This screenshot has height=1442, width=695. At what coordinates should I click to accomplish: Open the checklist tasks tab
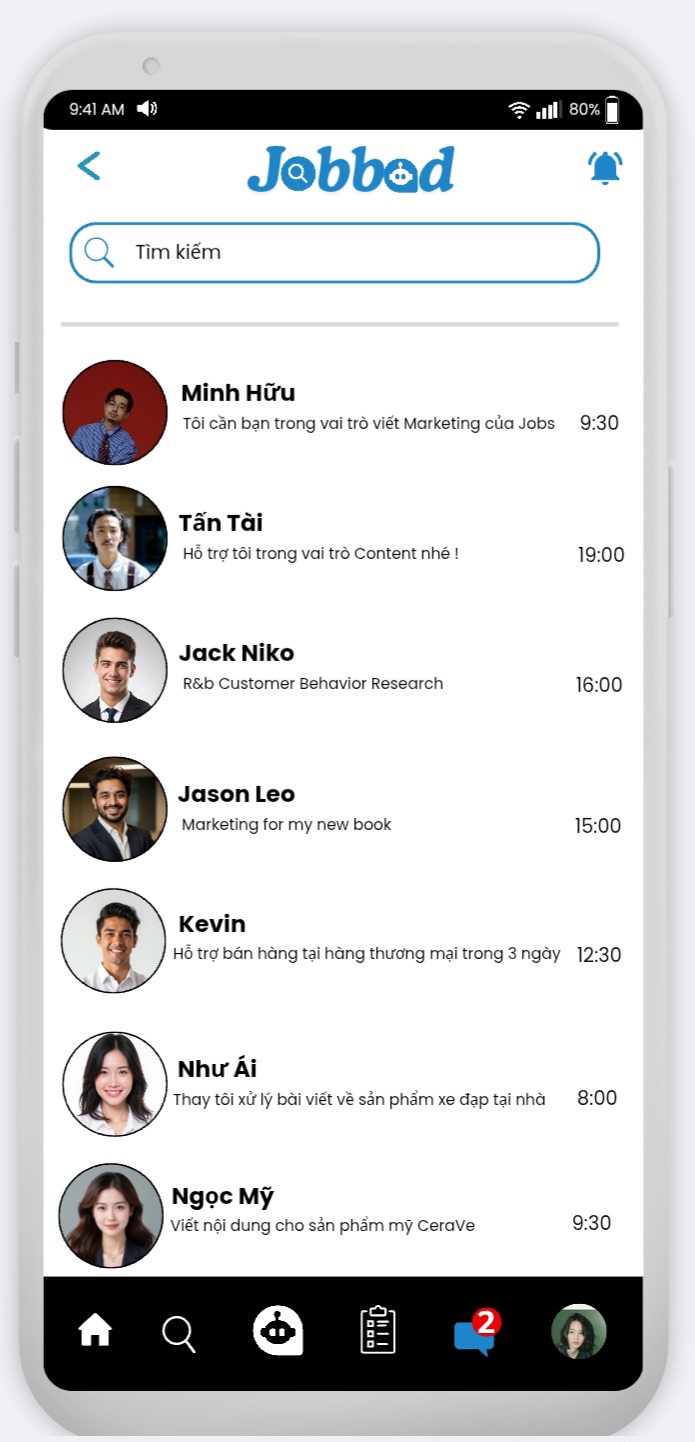tap(378, 1331)
